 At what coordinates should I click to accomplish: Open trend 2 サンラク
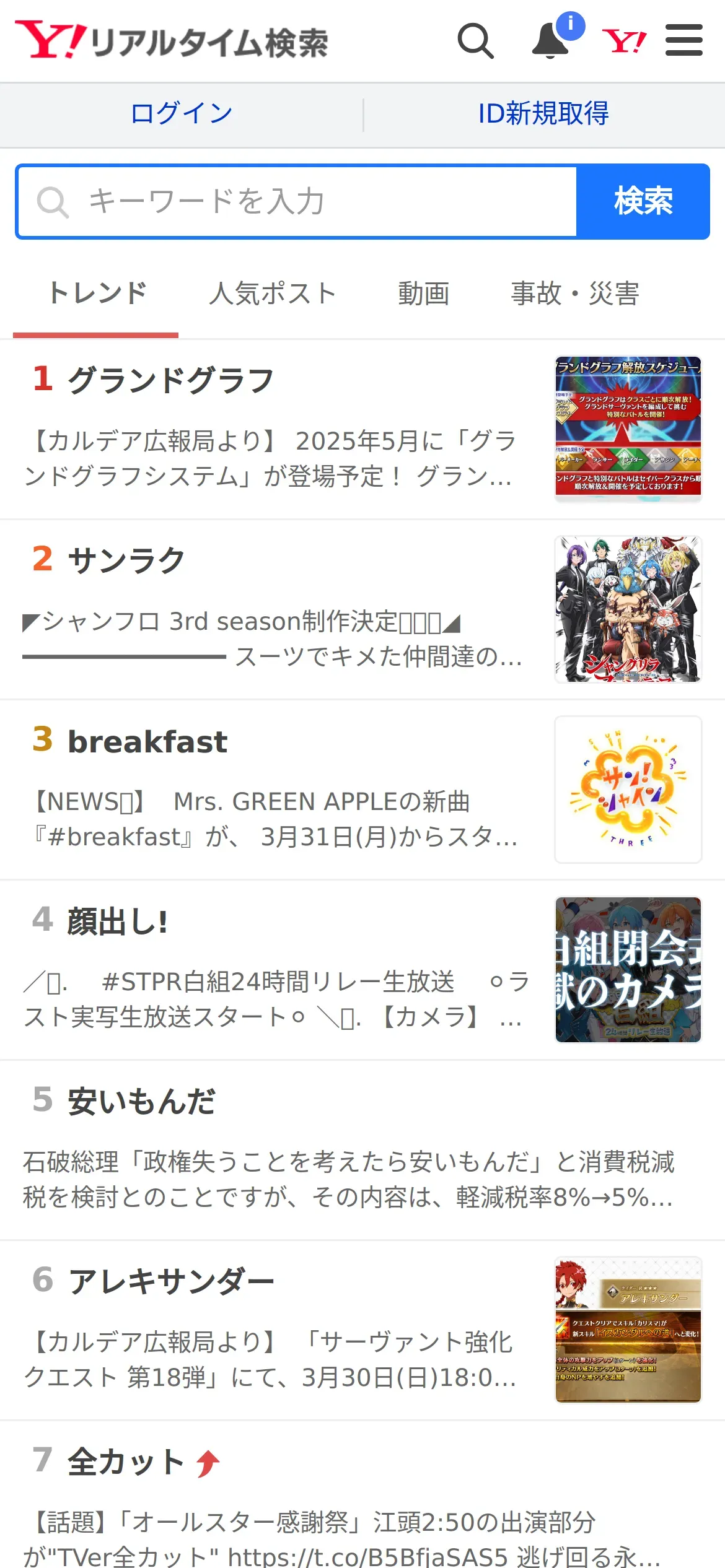click(x=127, y=560)
